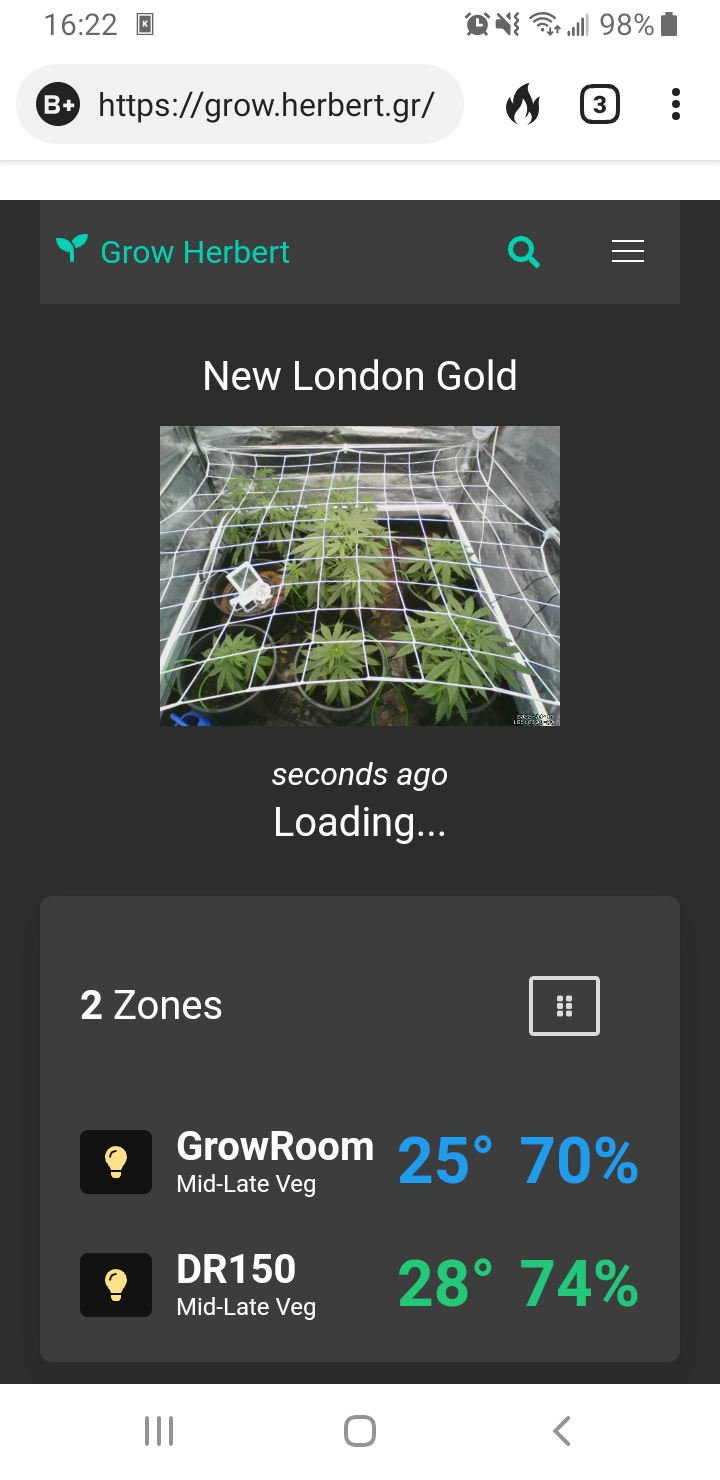Go back with the system back button

pos(562,1431)
